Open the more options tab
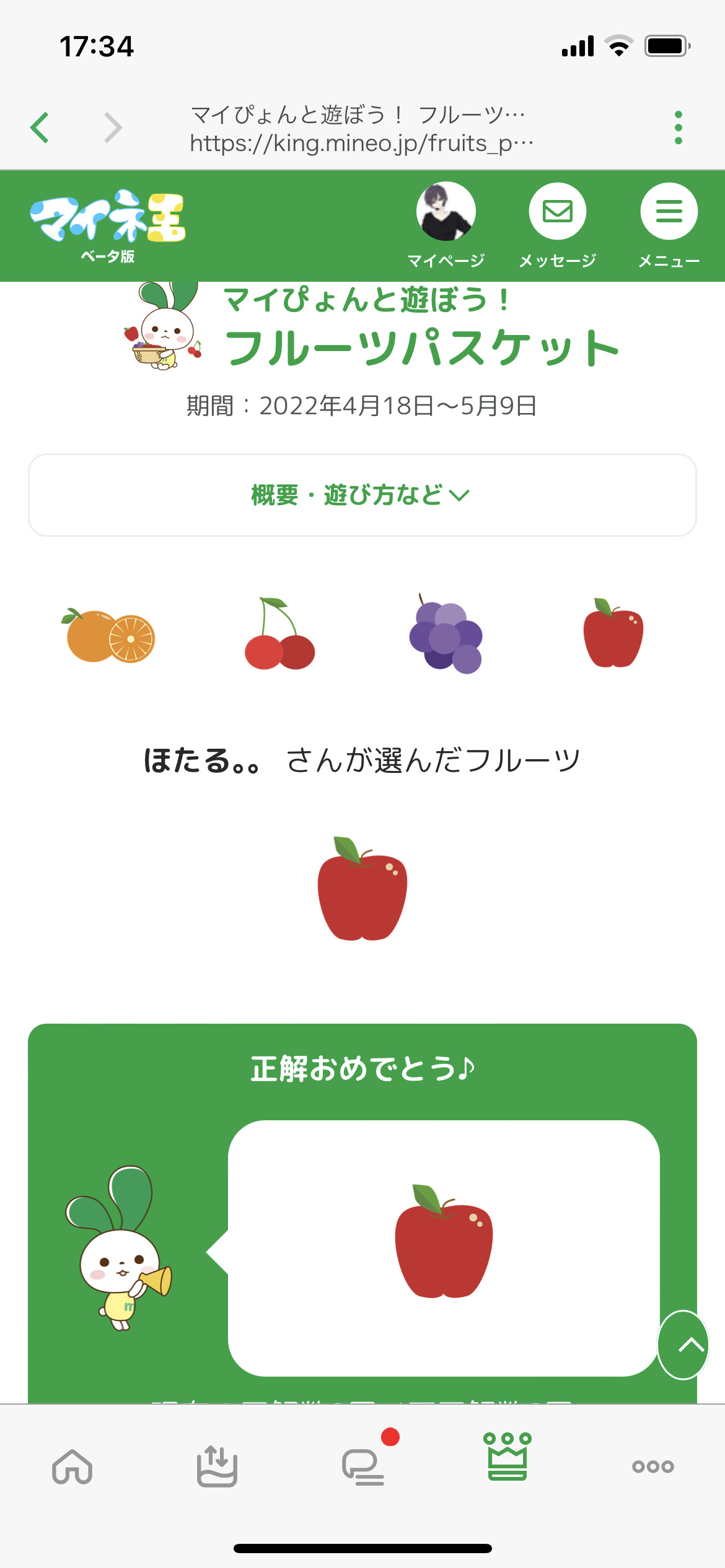Viewport: 725px width, 1568px height. coord(652,1466)
